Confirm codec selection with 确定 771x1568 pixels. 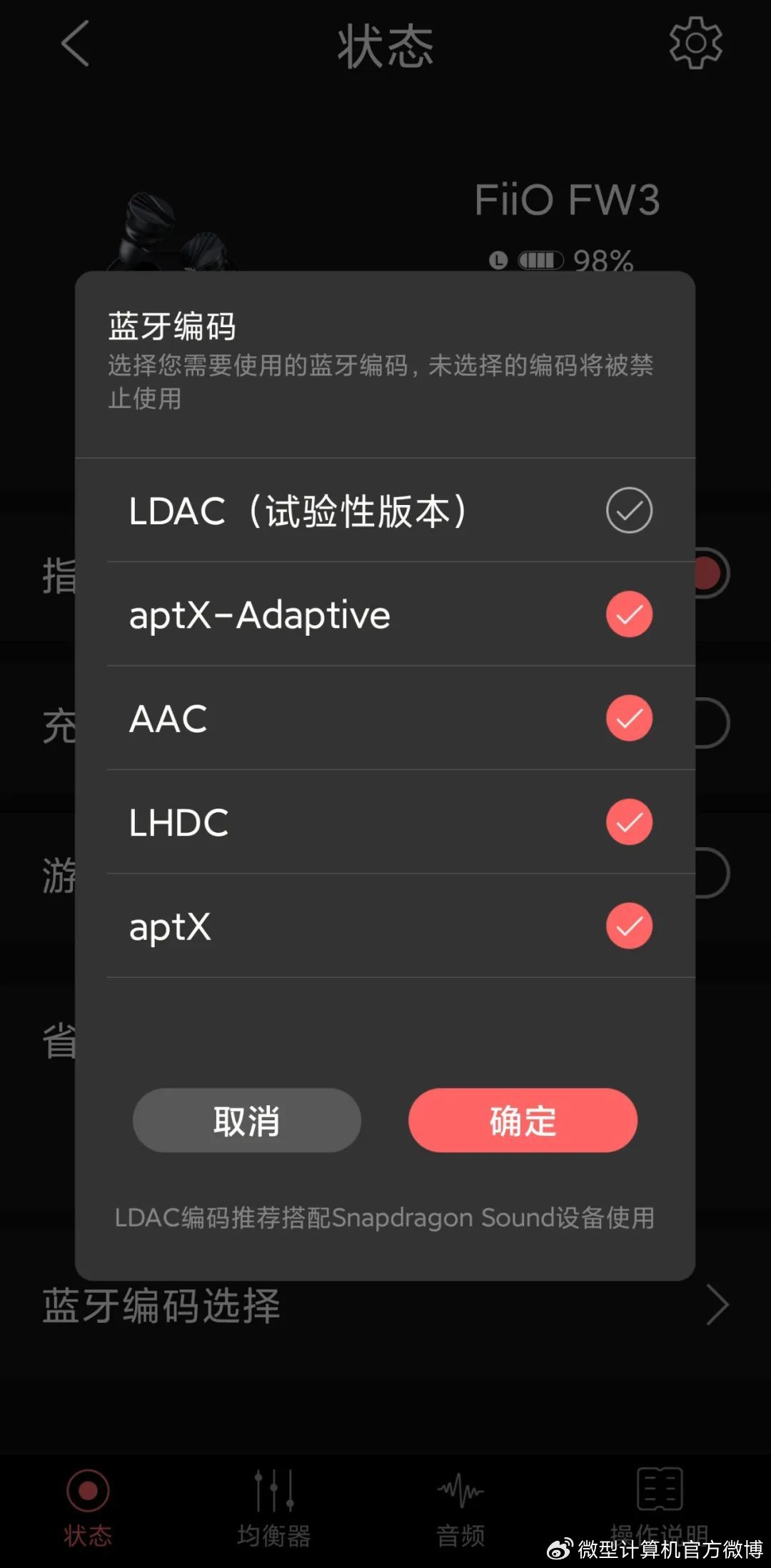[x=523, y=1120]
